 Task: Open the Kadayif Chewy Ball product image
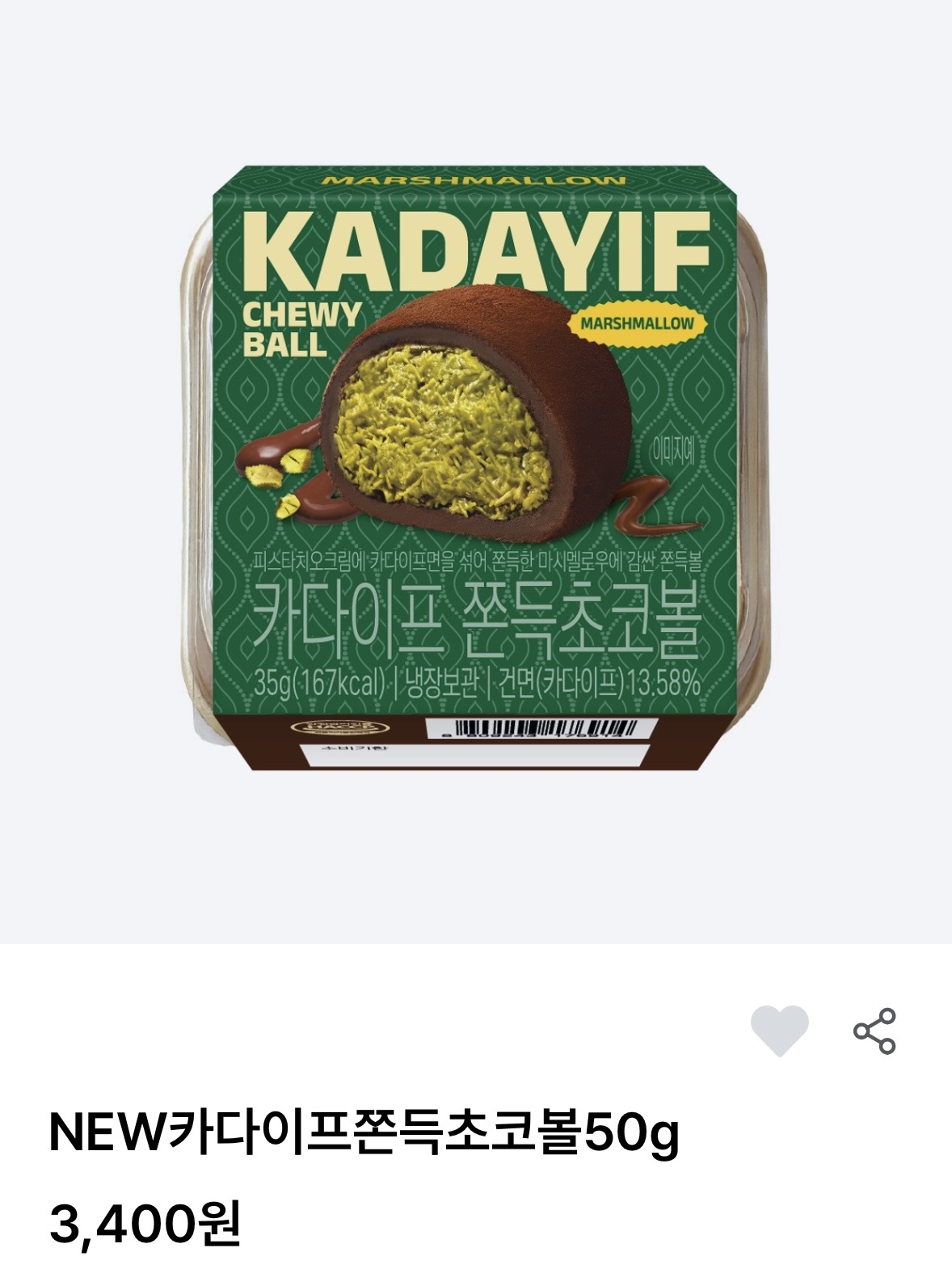476,469
